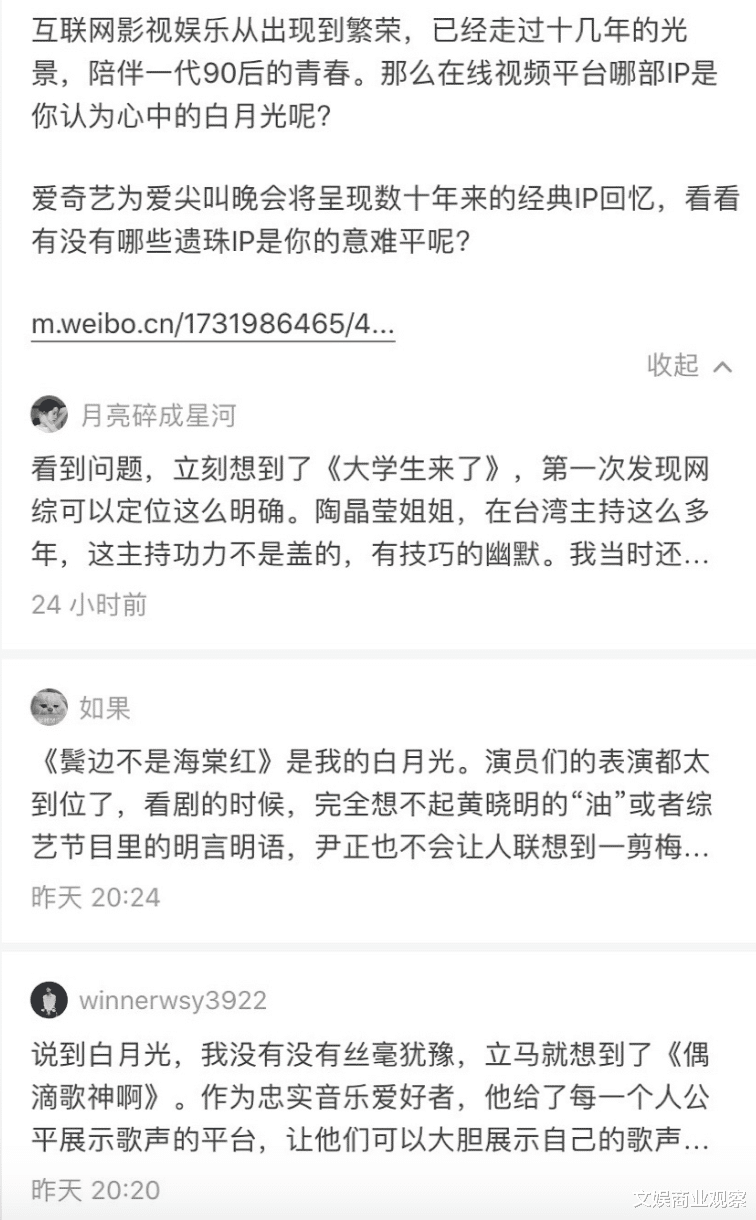This screenshot has height=1220, width=756.
Task: Click the avatar of winnerwsy3922
Action: click(49, 1000)
